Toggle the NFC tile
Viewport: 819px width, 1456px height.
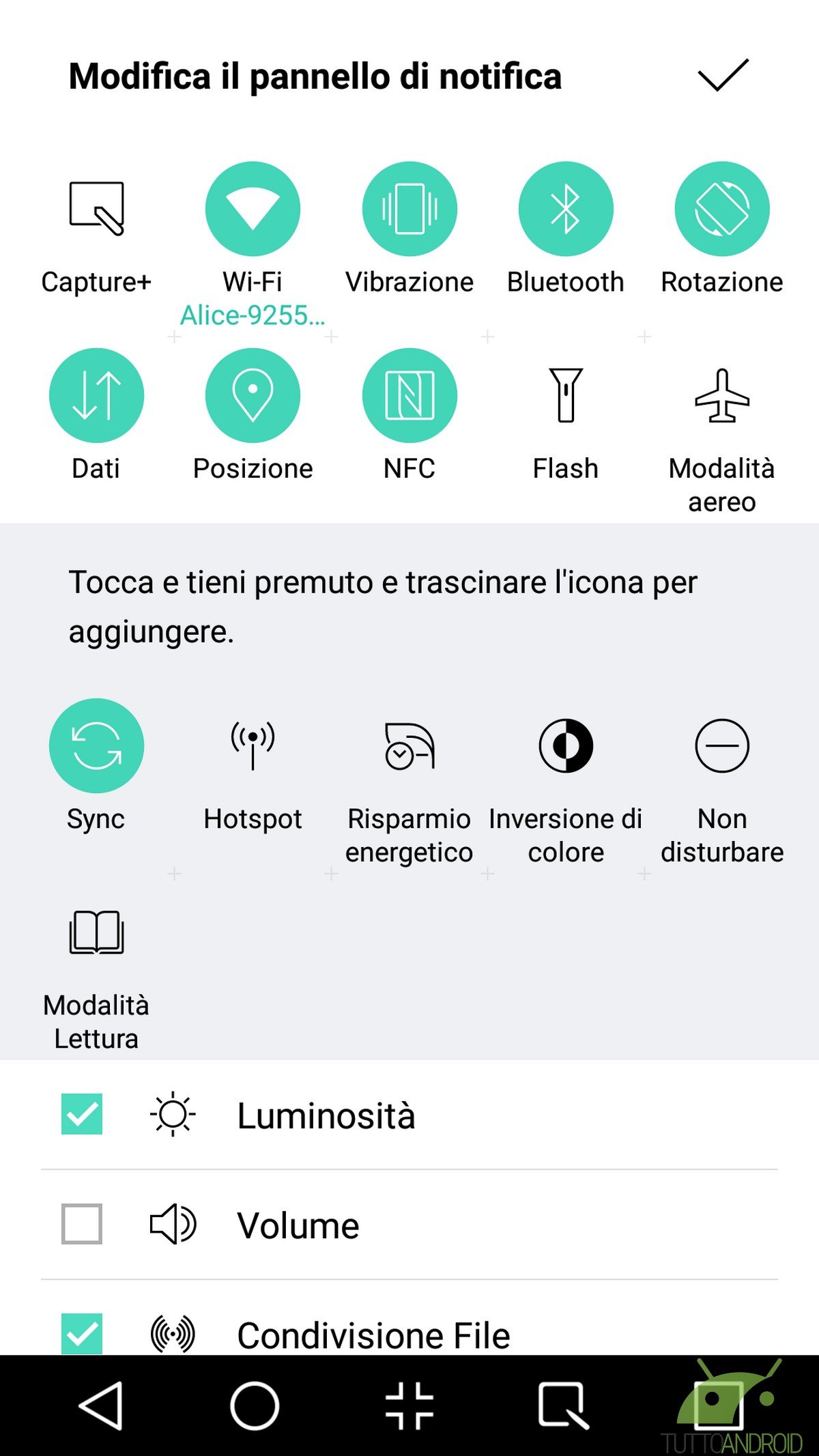[409, 396]
